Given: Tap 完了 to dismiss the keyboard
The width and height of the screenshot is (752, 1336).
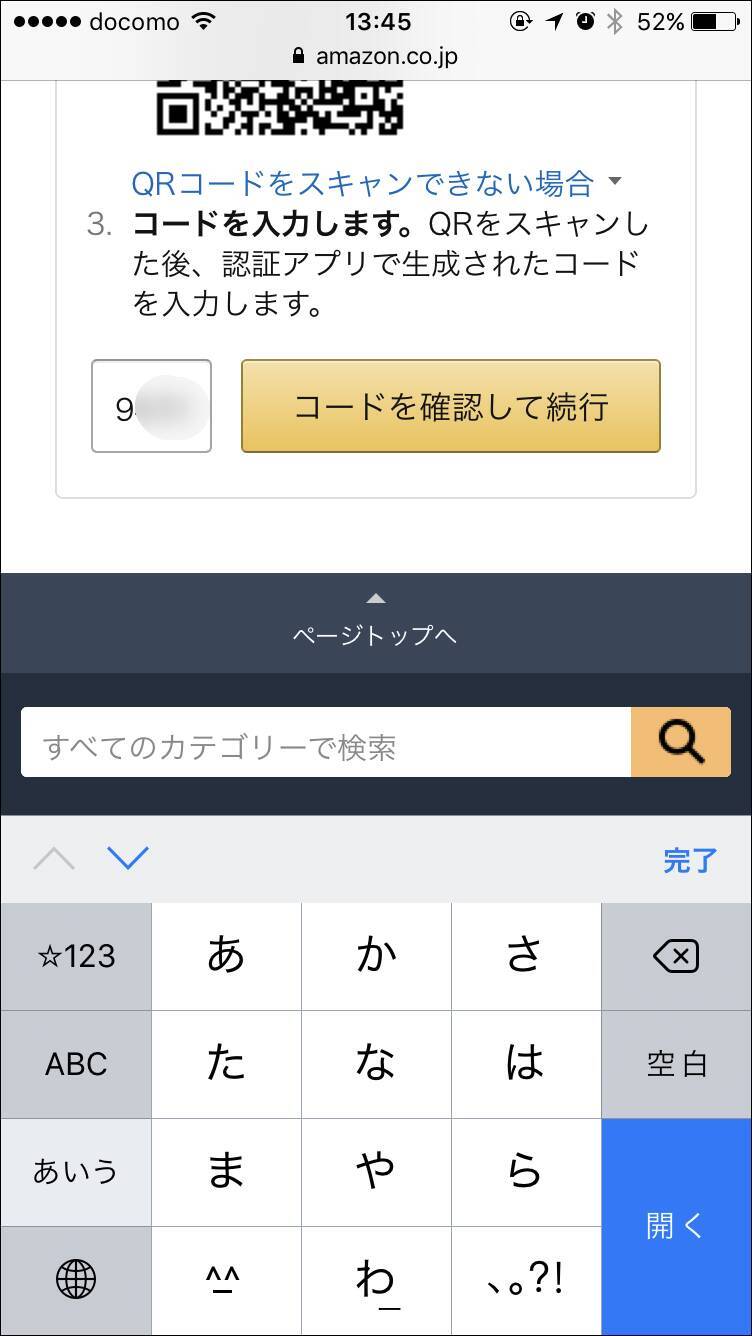Looking at the screenshot, I should pos(689,859).
